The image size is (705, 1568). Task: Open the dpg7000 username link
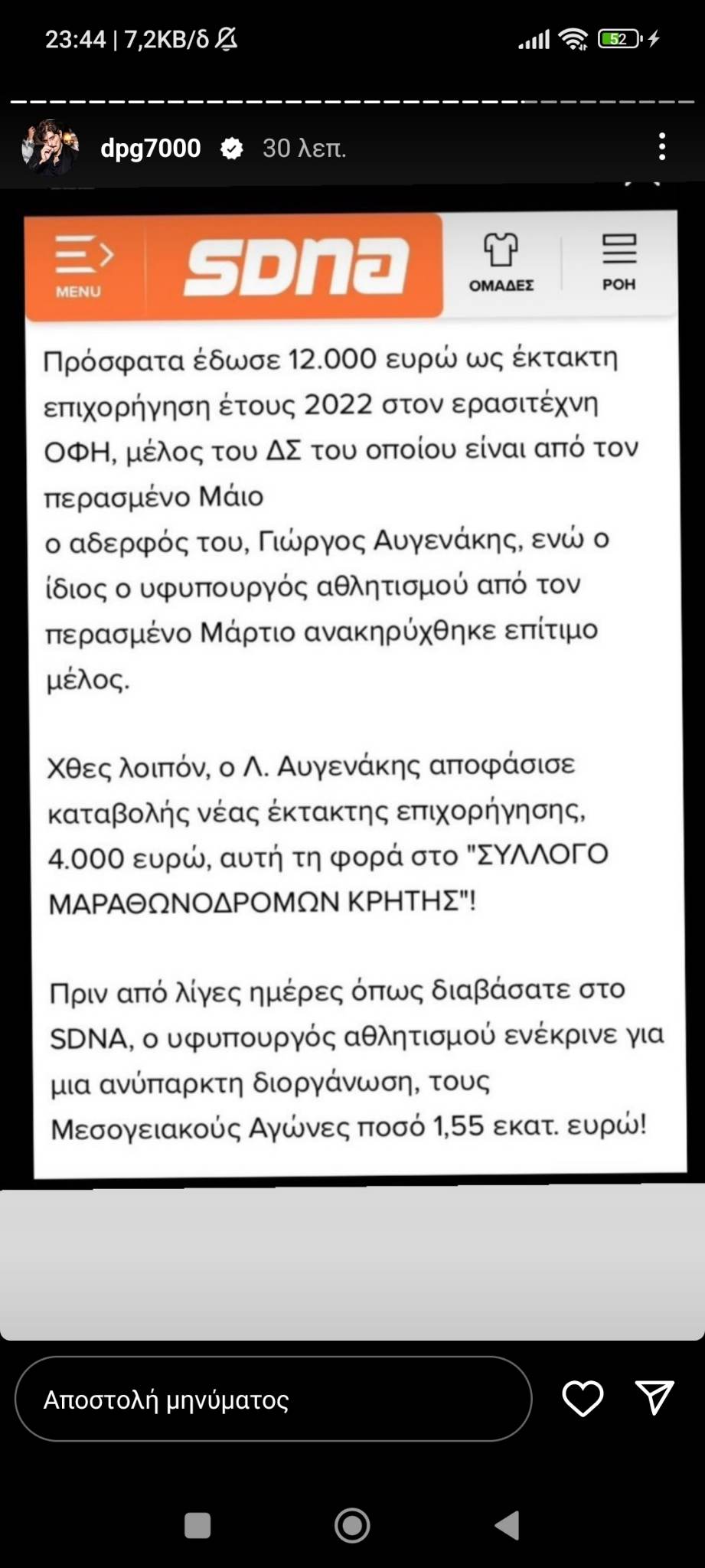pos(151,148)
